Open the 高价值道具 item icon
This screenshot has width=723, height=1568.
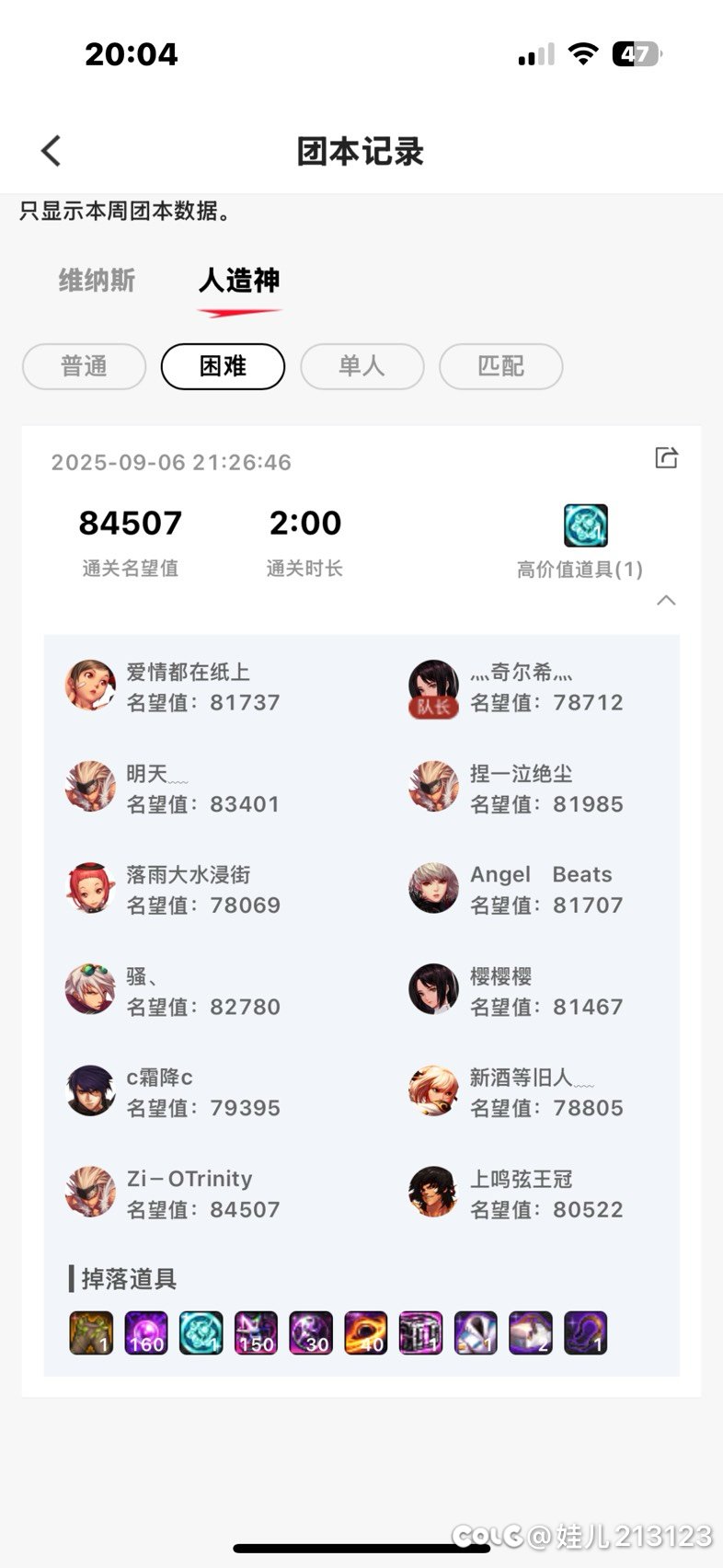click(585, 526)
